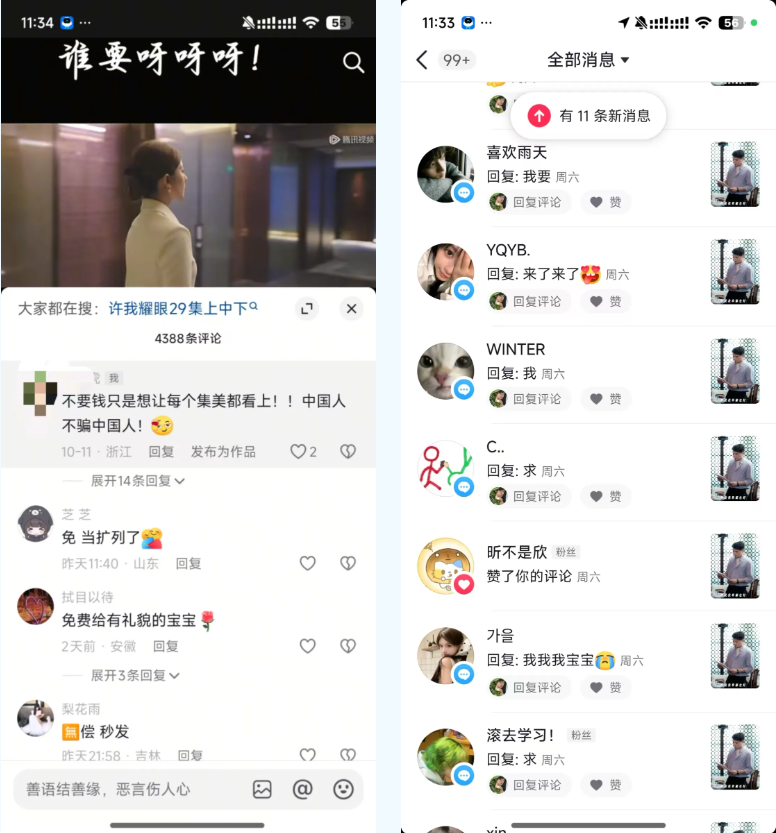
Task: Reply to 拭目以待's comment
Action: tap(166, 646)
